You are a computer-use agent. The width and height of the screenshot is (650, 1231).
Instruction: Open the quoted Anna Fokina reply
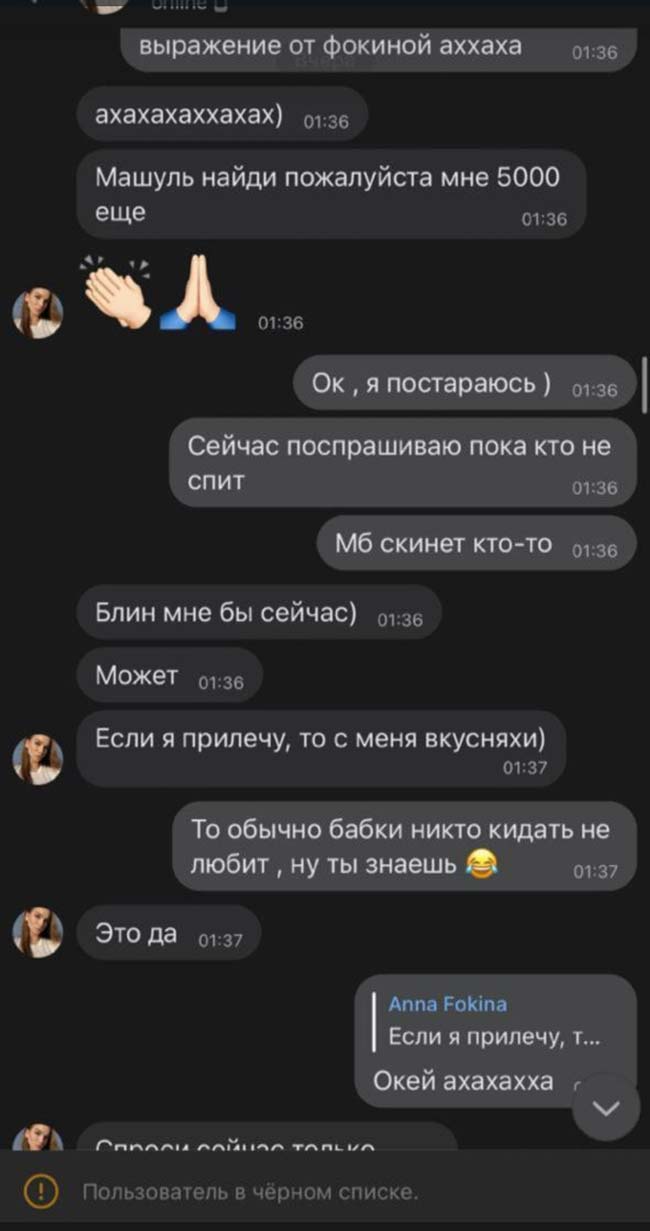coord(494,1022)
